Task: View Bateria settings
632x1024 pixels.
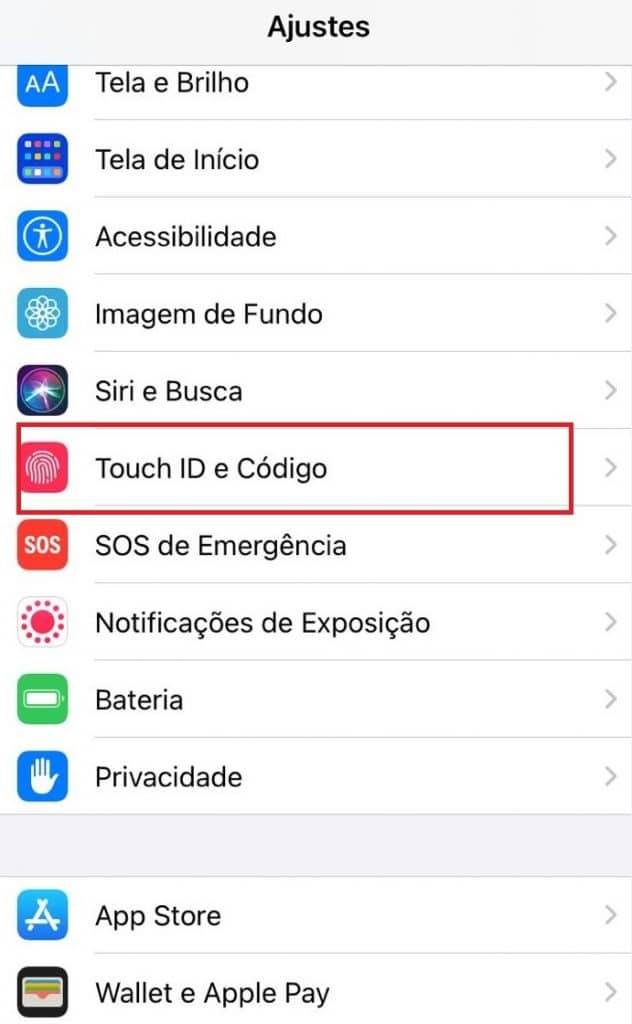Action: pos(316,699)
